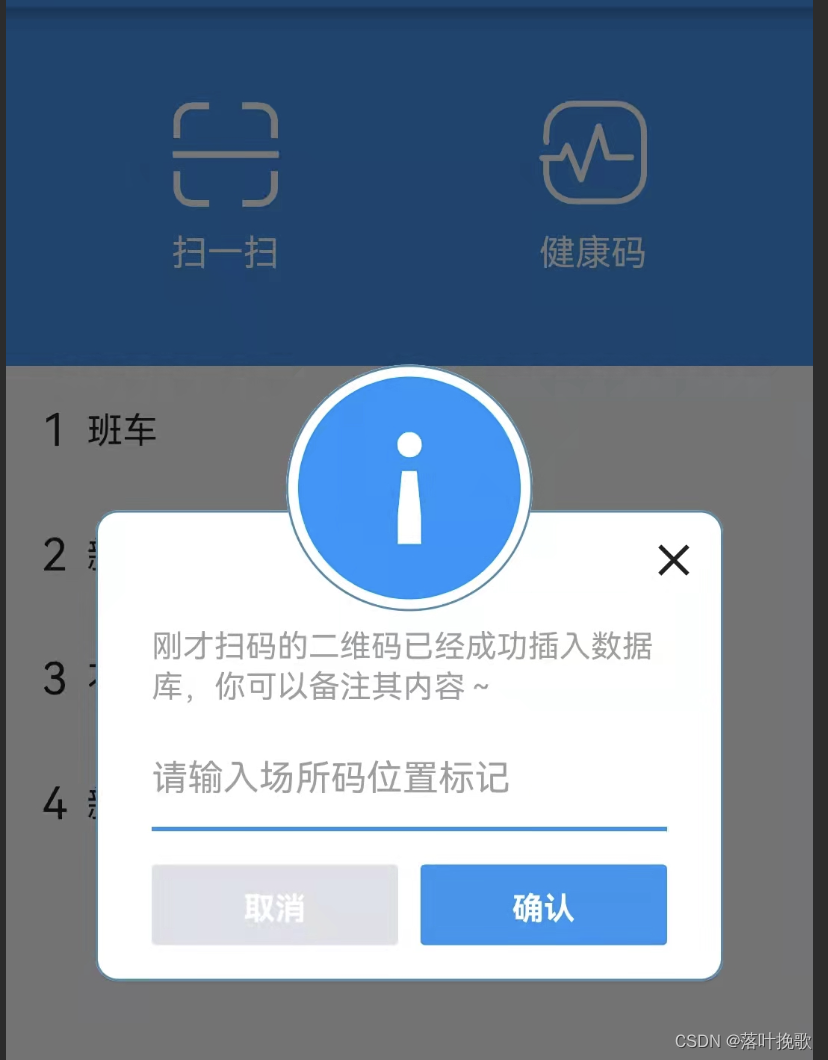Confirm with the 确认 button
The height and width of the screenshot is (1060, 828).
click(543, 905)
